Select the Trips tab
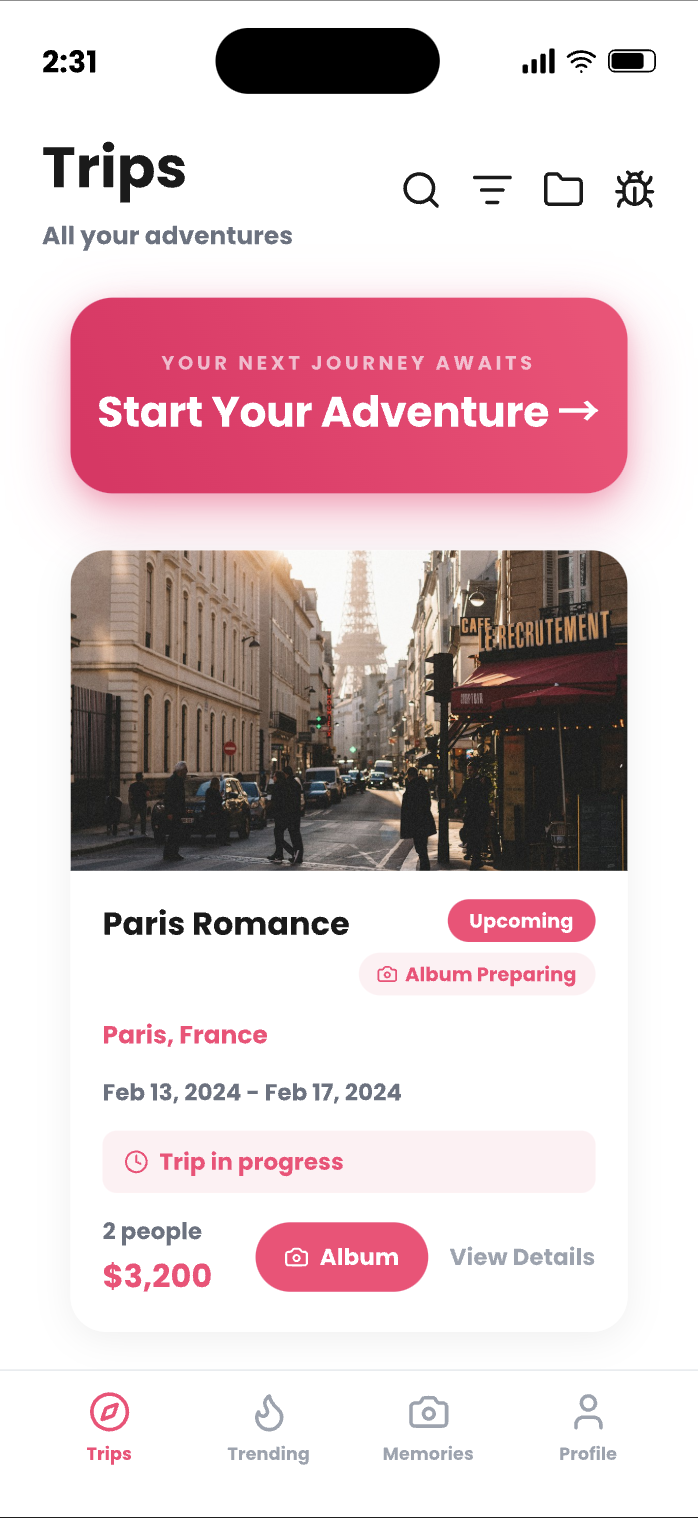 (109, 1429)
